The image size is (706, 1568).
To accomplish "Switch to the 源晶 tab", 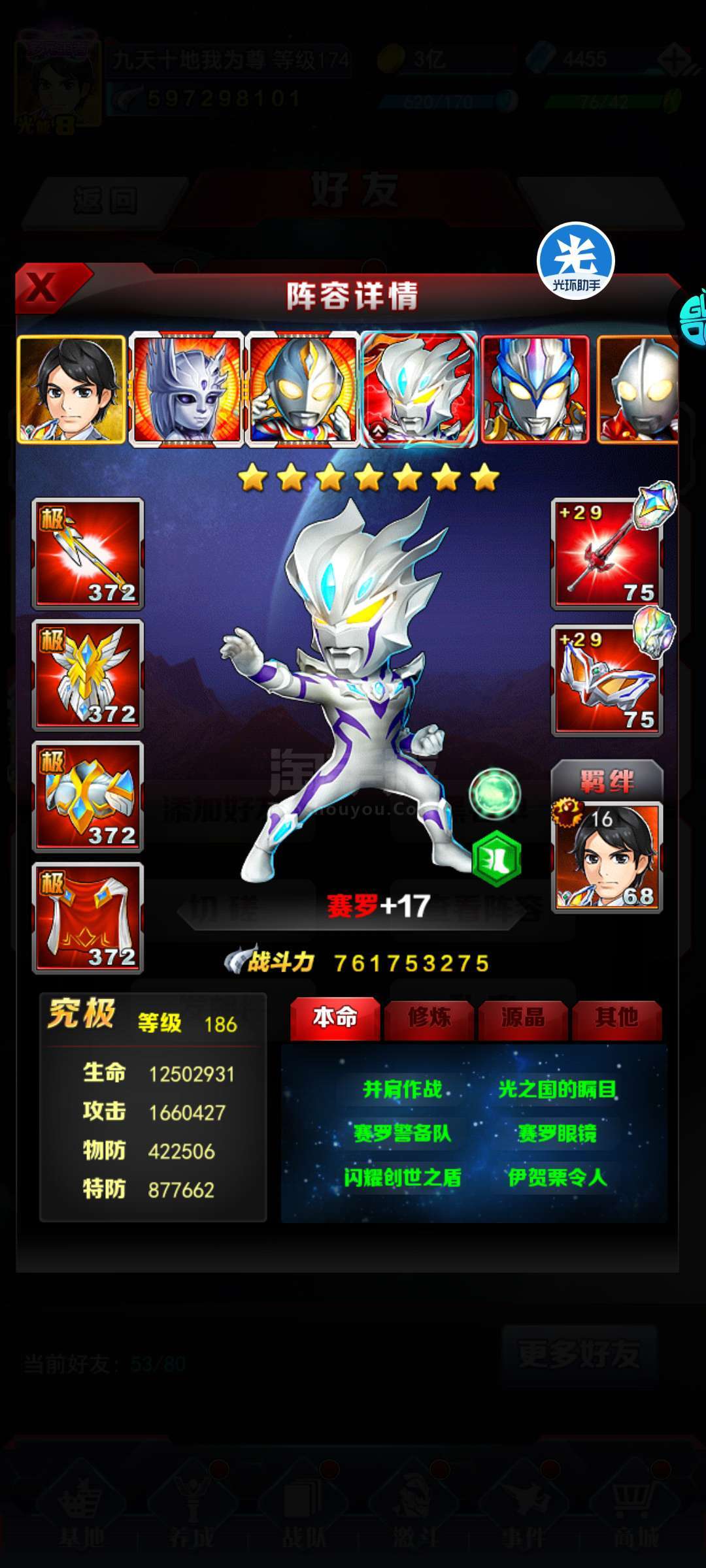I will click(x=523, y=1018).
